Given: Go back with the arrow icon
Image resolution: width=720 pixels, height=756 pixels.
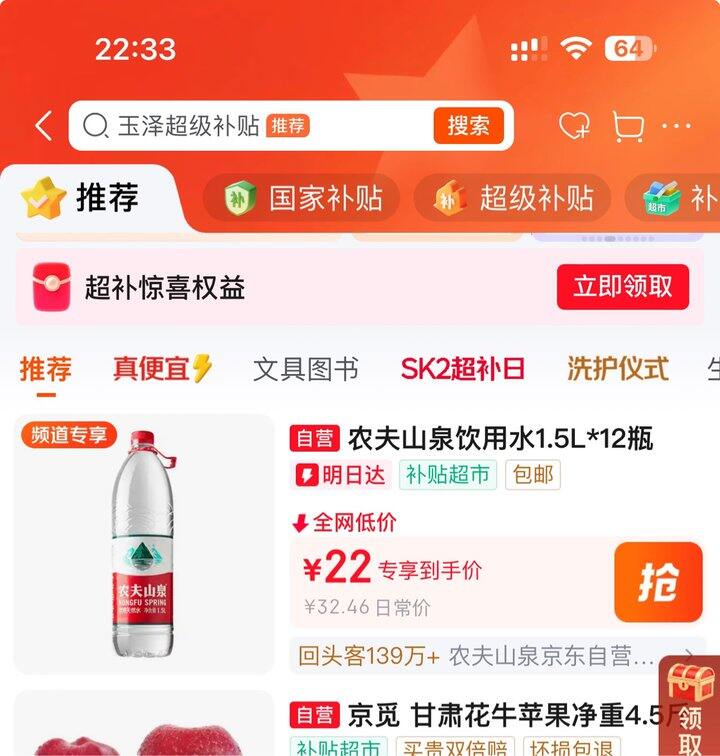Looking at the screenshot, I should (x=44, y=125).
